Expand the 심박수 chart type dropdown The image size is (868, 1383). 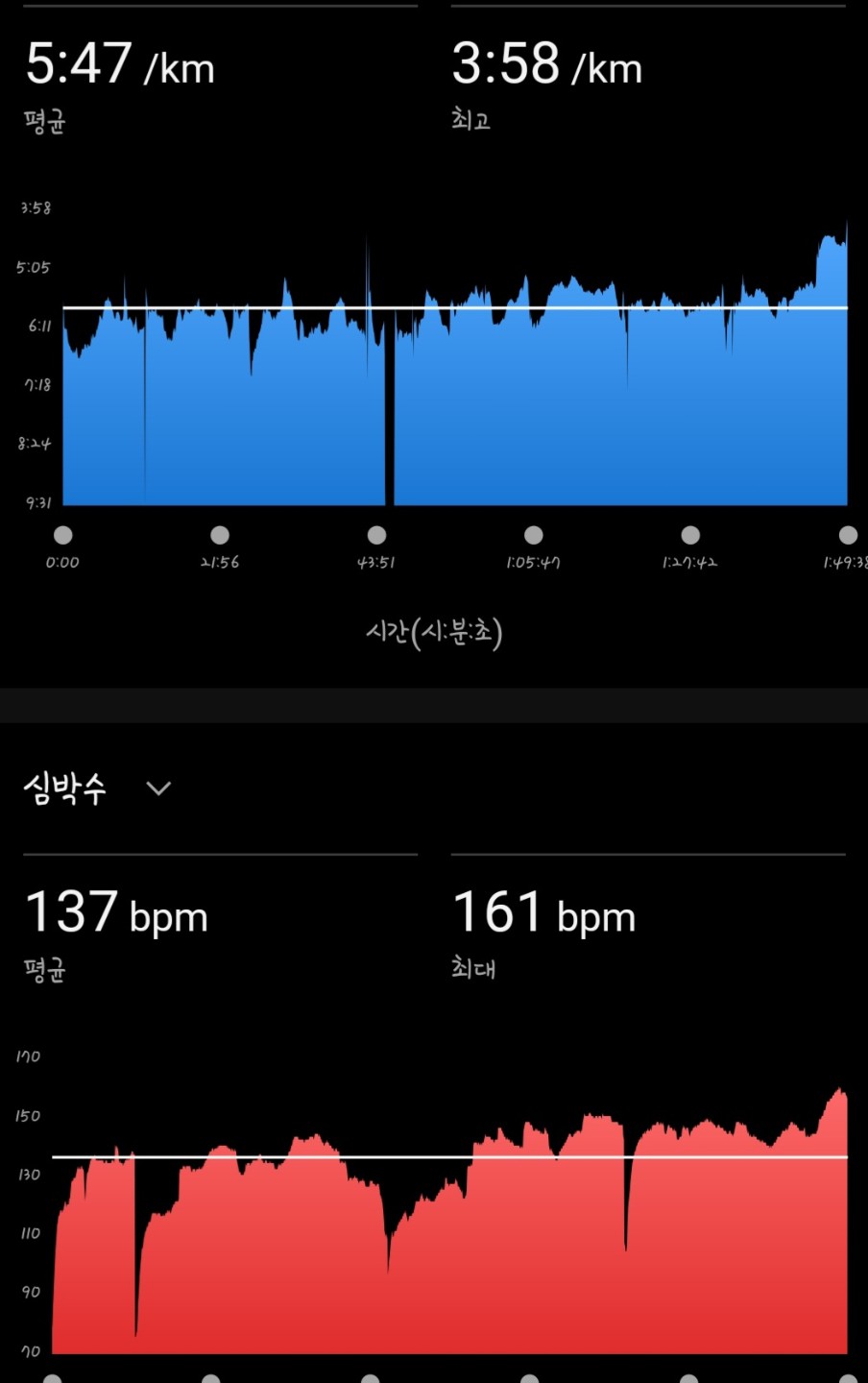[157, 789]
